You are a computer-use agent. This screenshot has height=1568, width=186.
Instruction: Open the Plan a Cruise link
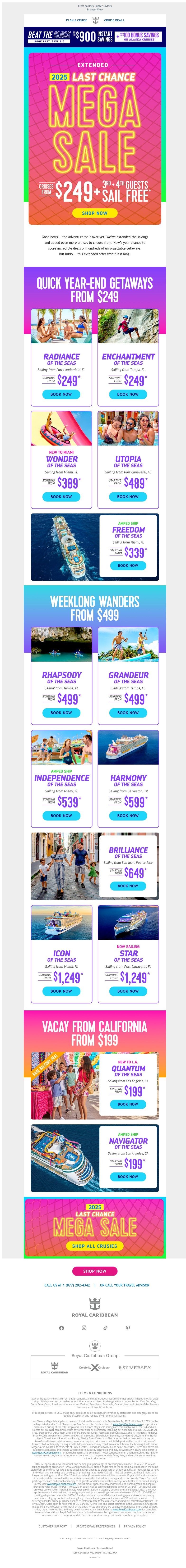(x=76, y=20)
